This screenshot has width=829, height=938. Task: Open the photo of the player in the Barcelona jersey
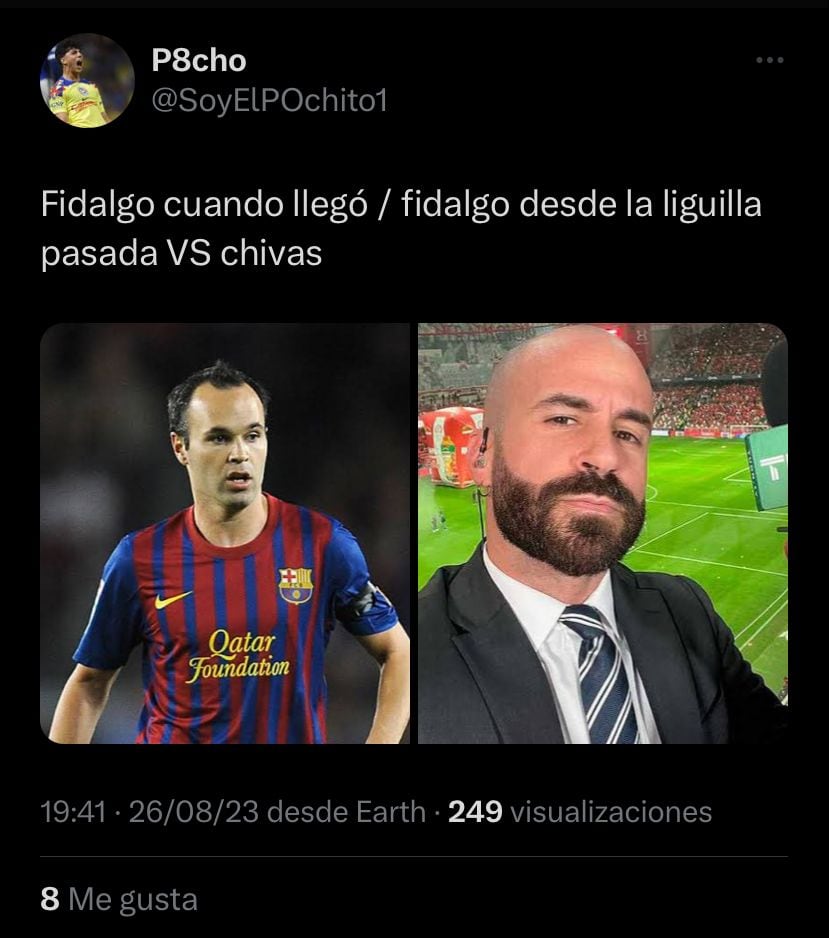tap(225, 533)
